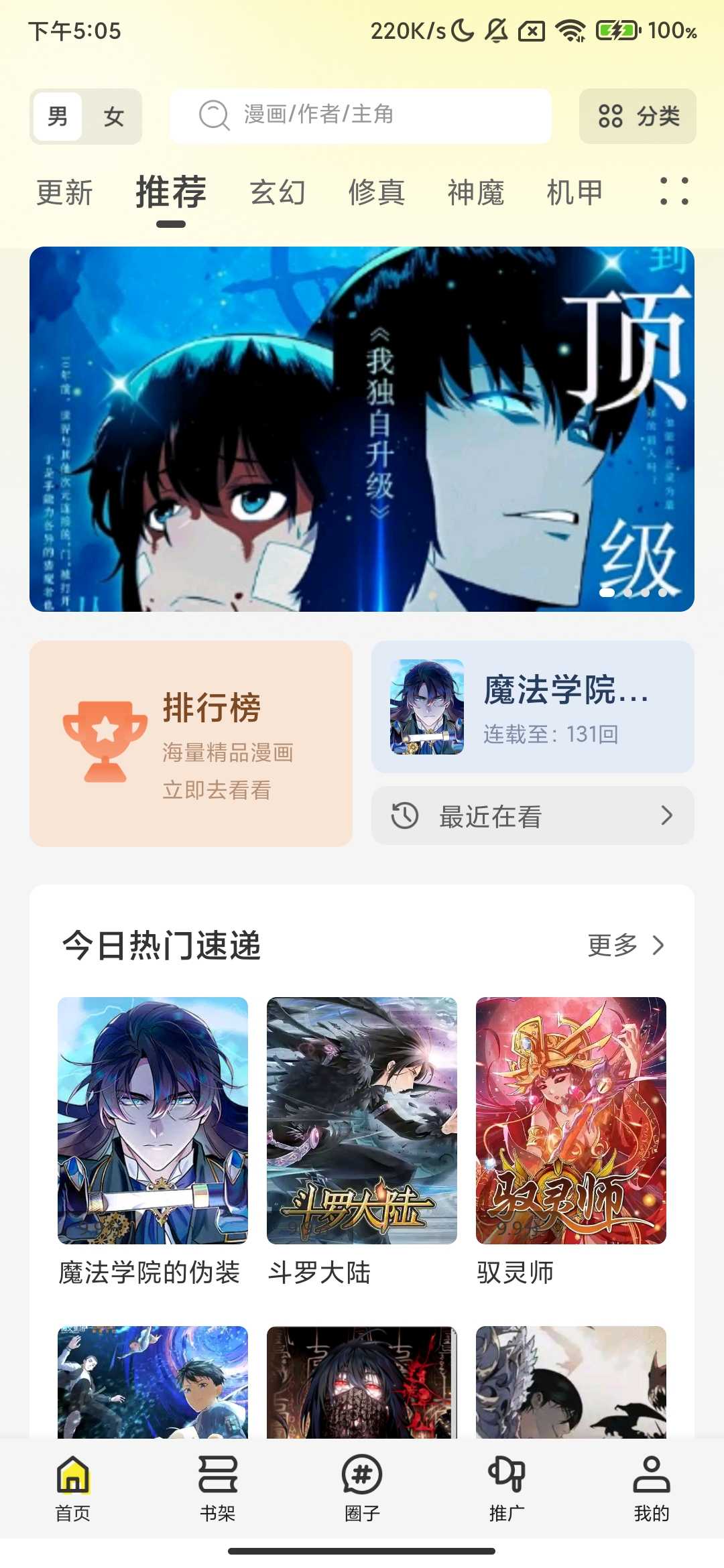Image resolution: width=724 pixels, height=1568 pixels.
Task: Switch to the 机甲 tab
Action: [575, 193]
